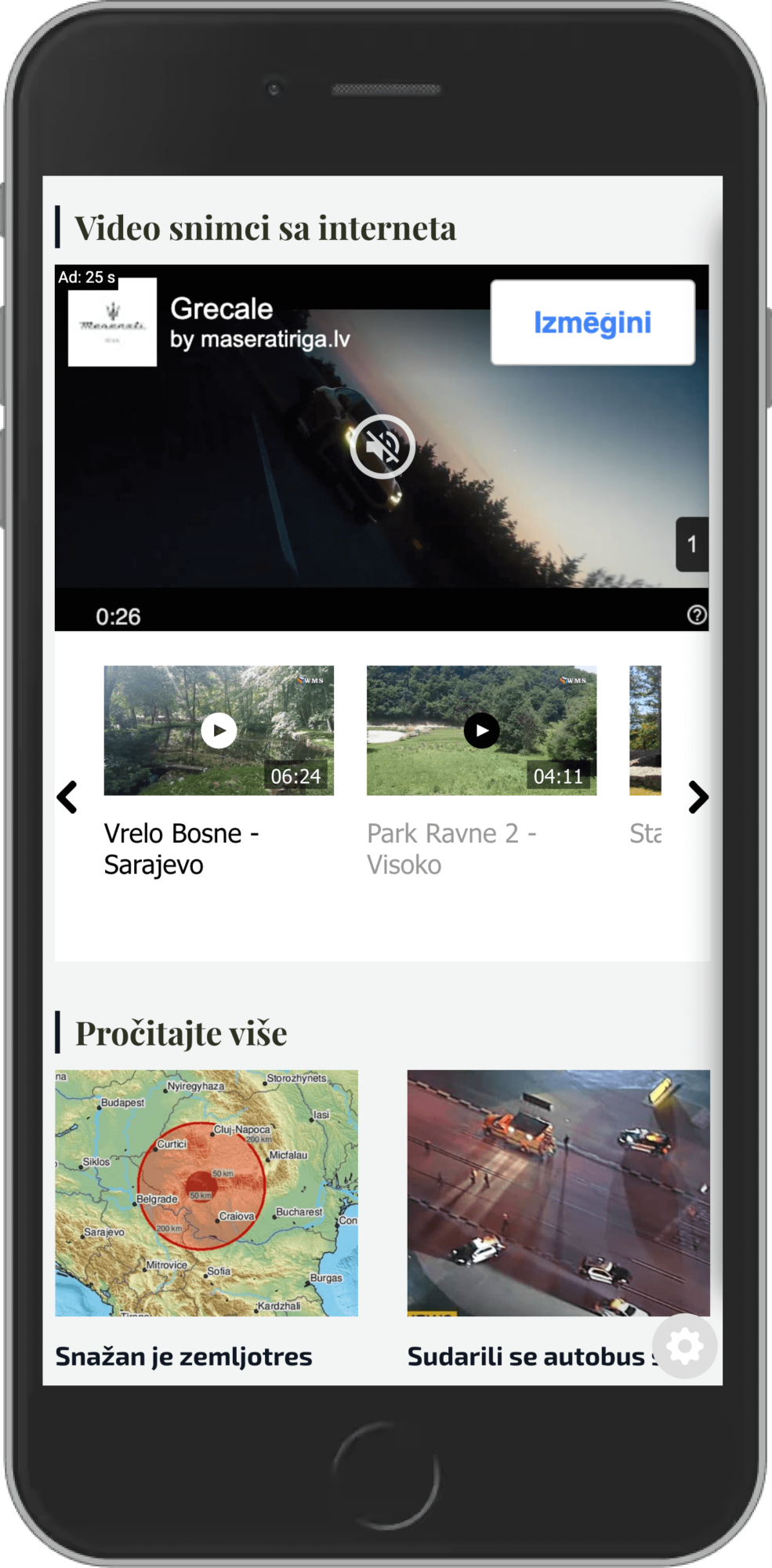Play the Park Ravne 2 - Visoko video
The image size is (772, 1568).
481,731
